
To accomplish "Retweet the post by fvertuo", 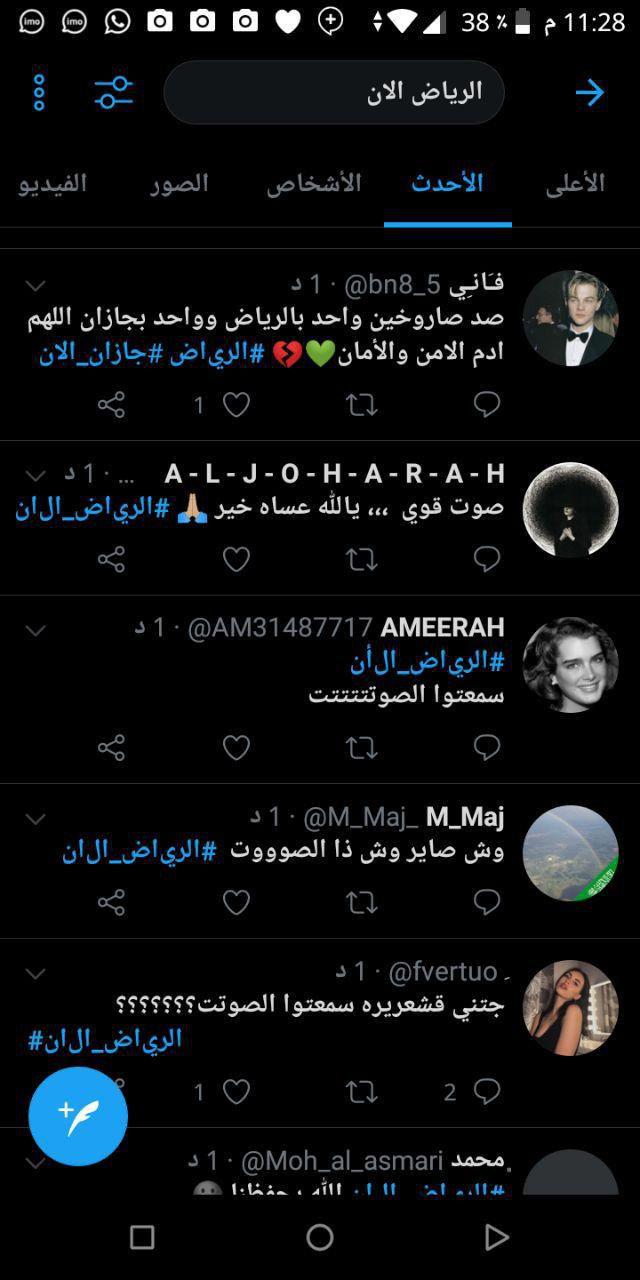I will click(x=361, y=1092).
